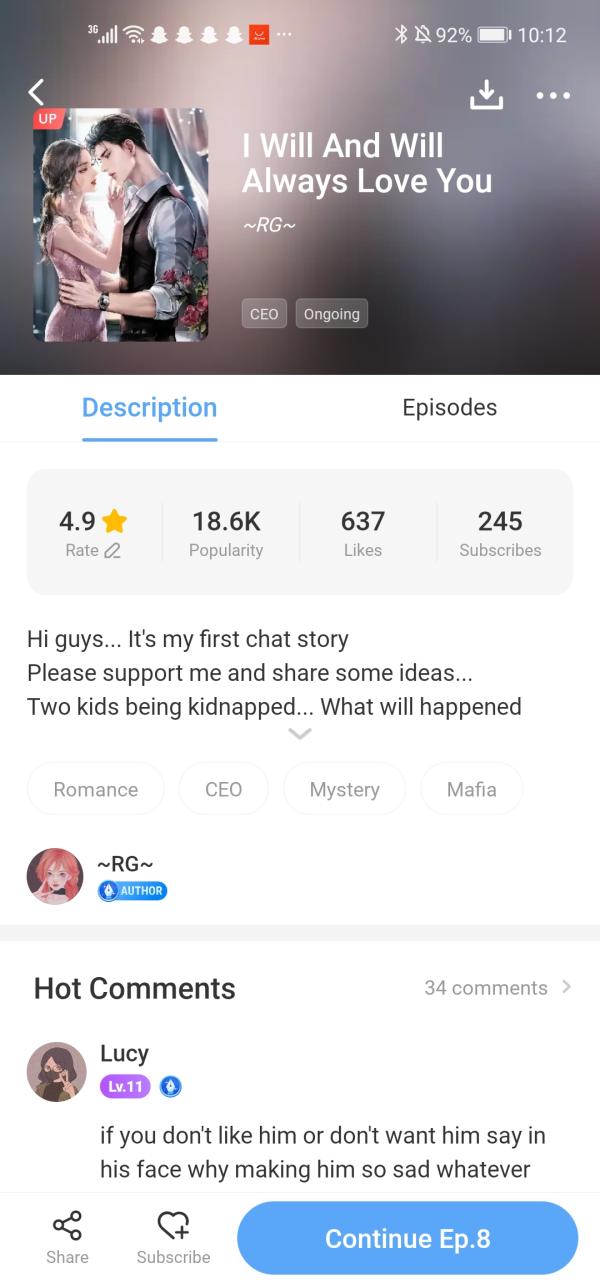600x1283 pixels.
Task: Select the Mafia tag chip
Action: coord(471,789)
